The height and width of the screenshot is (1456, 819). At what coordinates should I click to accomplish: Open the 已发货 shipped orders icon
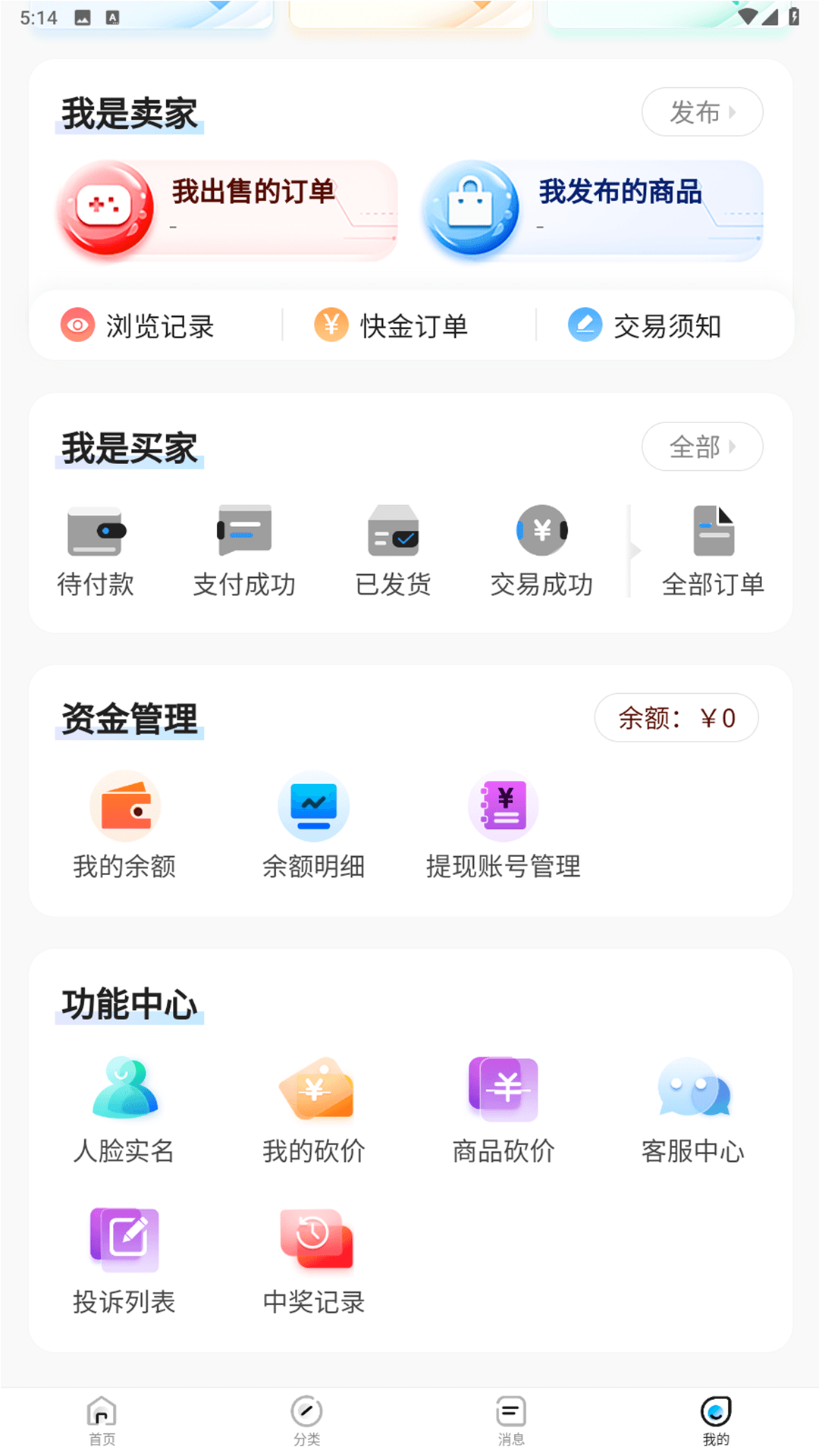[x=394, y=550]
